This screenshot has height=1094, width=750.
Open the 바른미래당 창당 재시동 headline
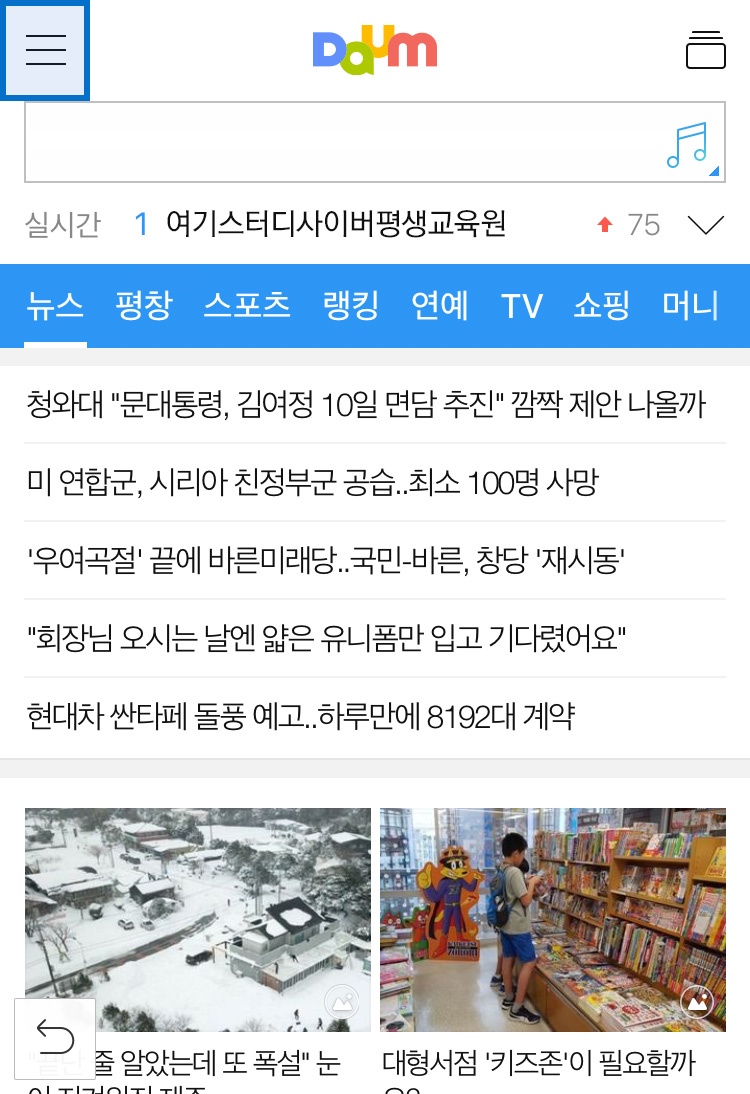tap(326, 561)
